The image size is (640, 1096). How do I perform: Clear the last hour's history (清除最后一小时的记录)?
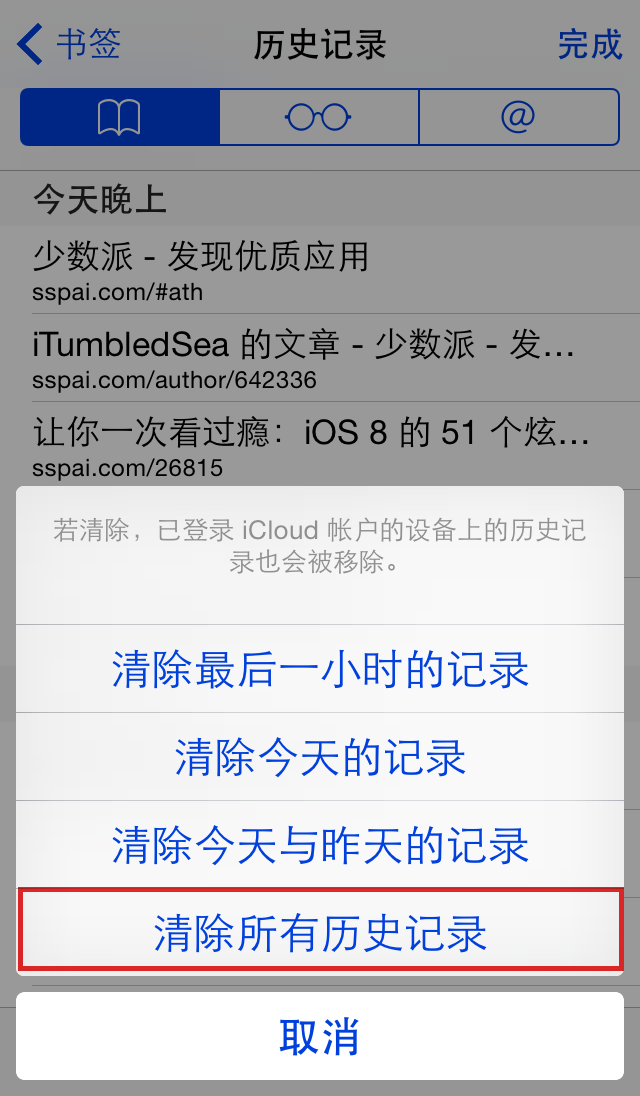coord(320,669)
